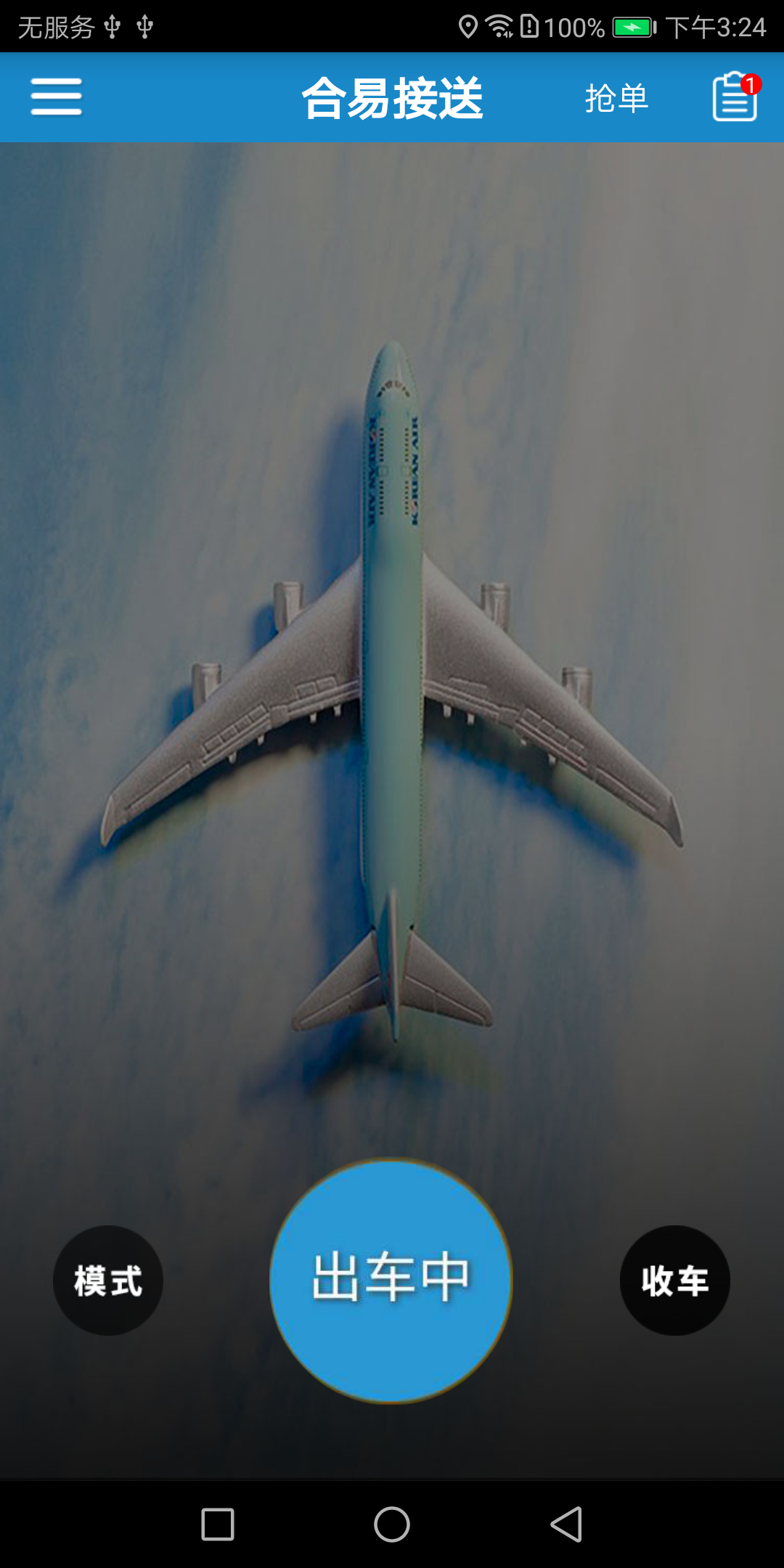Tap the 模式 mode button
The height and width of the screenshot is (1568, 784).
tap(108, 1281)
